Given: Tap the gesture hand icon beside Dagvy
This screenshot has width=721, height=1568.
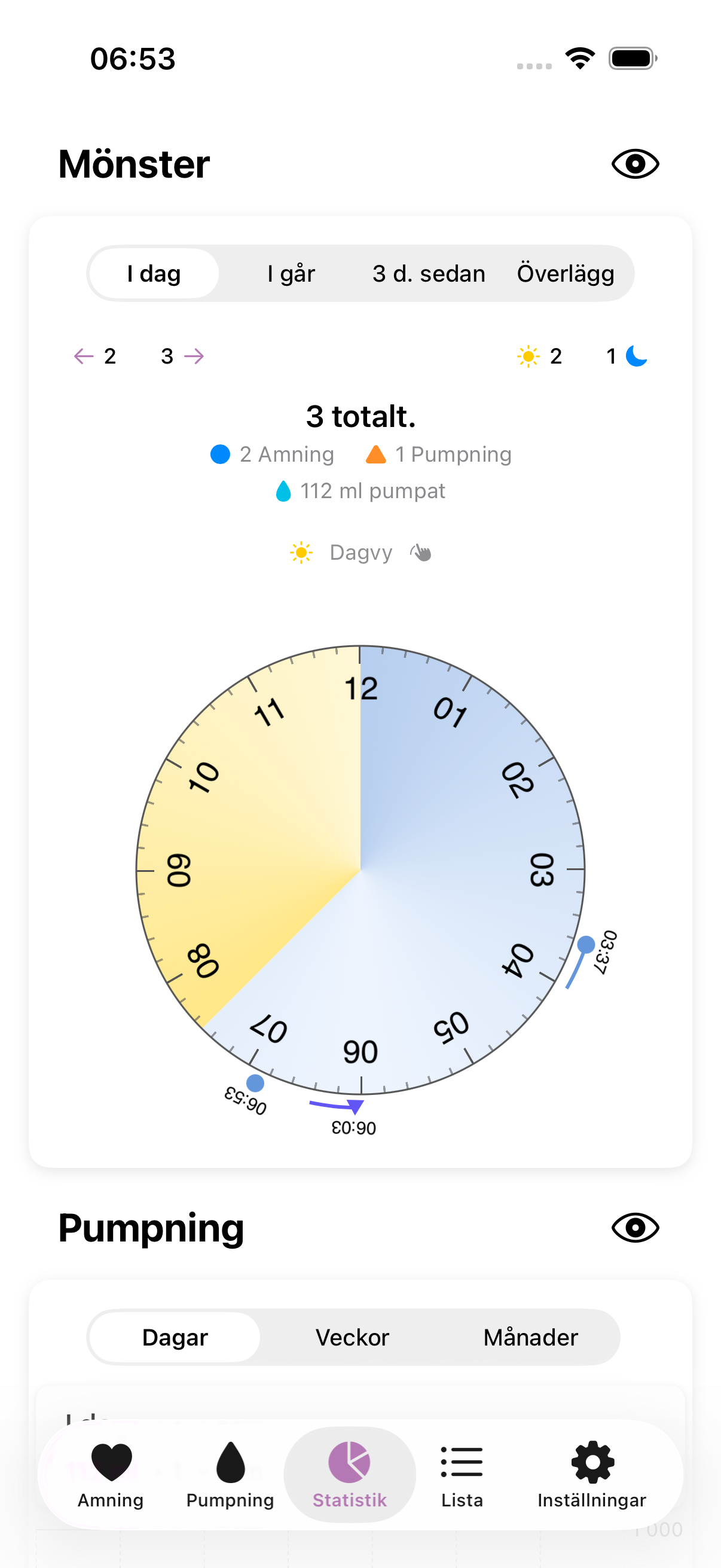Looking at the screenshot, I should pos(421,553).
